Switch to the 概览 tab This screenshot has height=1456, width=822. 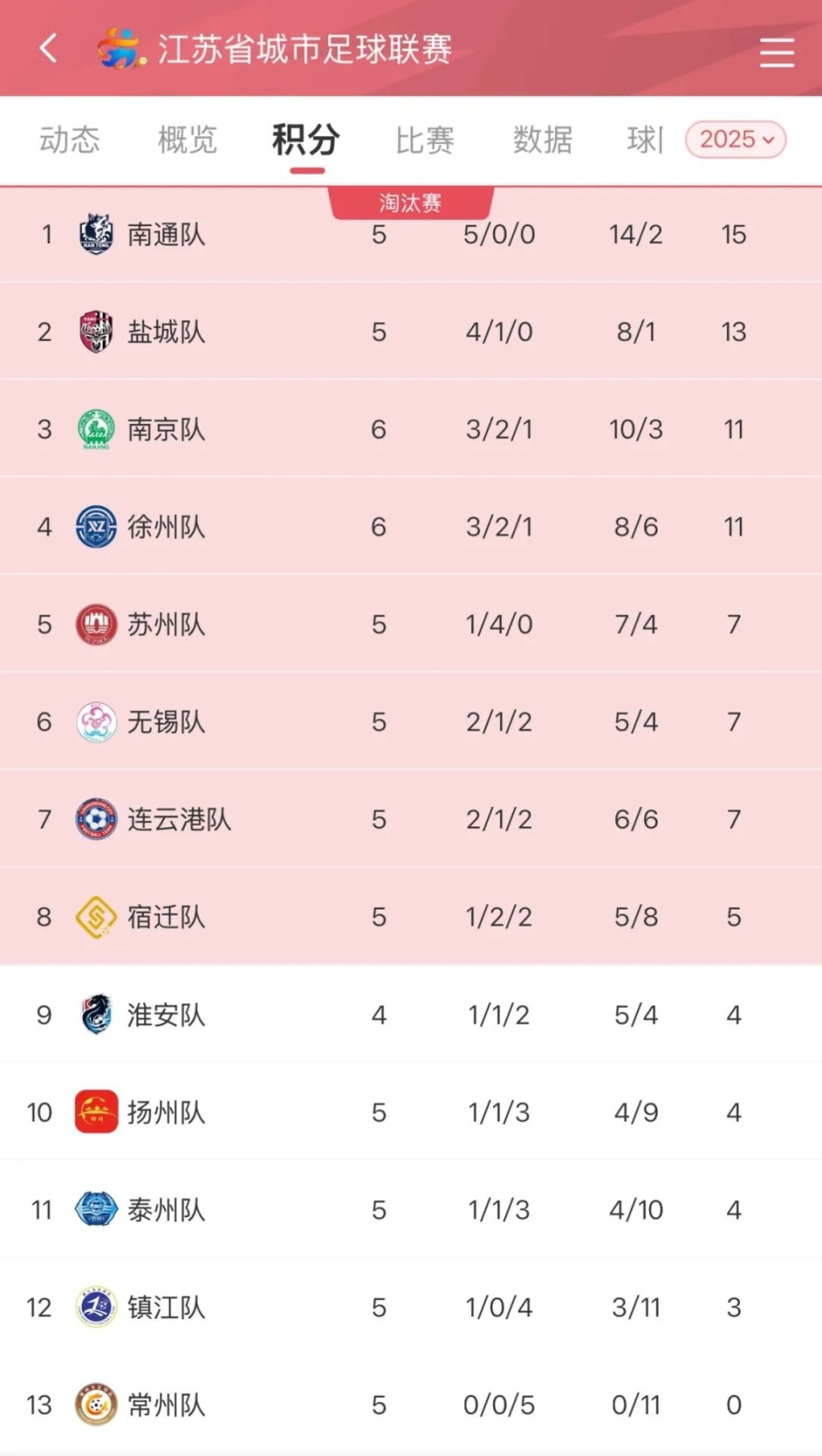tap(188, 140)
